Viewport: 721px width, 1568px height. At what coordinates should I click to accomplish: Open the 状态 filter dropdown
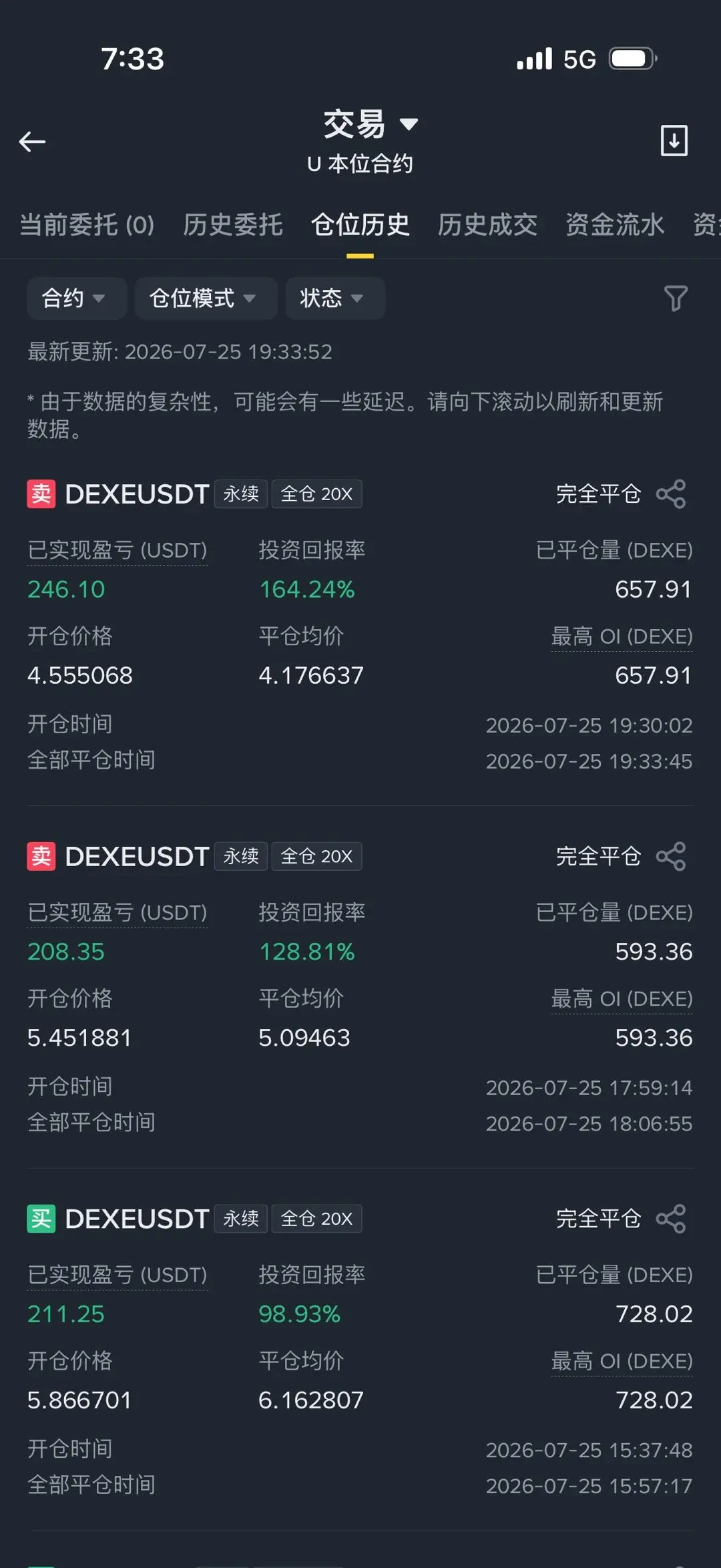335,298
